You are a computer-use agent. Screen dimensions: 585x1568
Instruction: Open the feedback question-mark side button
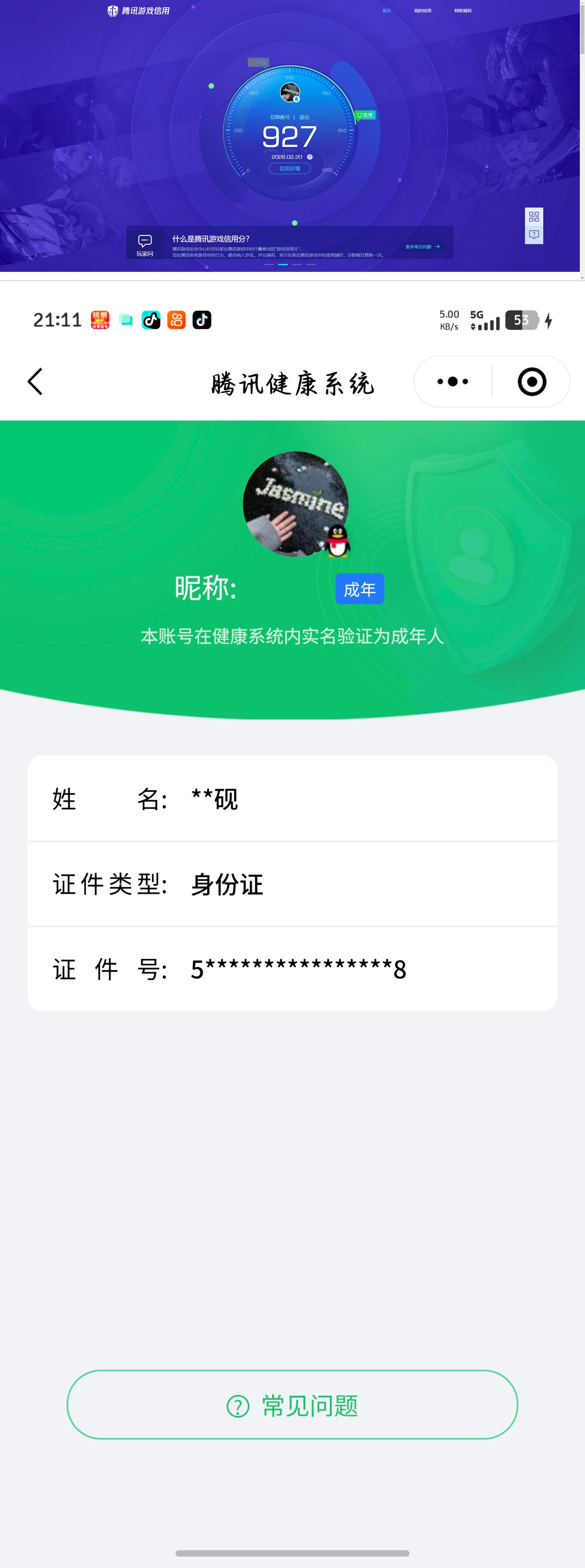coord(534,234)
